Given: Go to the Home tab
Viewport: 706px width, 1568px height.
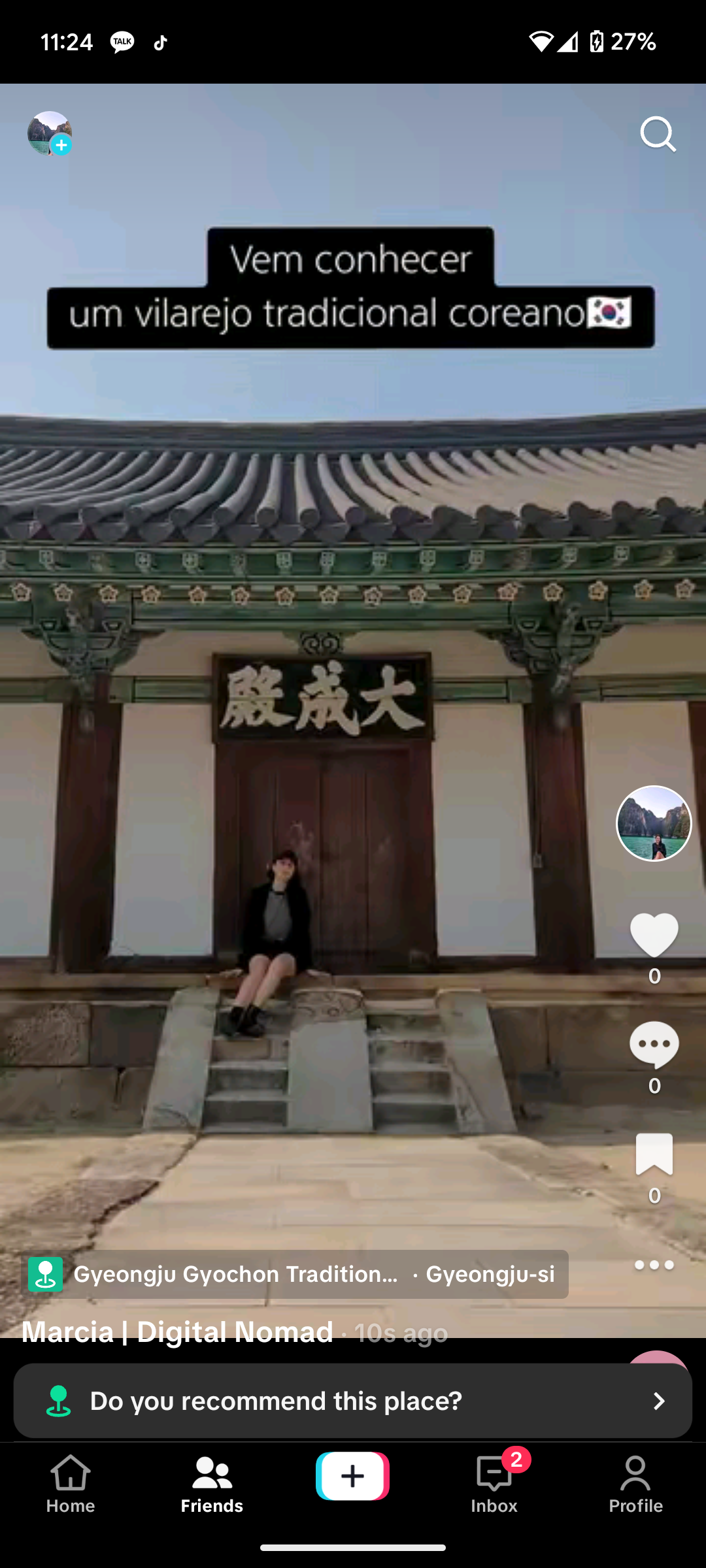Looking at the screenshot, I should (71, 1484).
